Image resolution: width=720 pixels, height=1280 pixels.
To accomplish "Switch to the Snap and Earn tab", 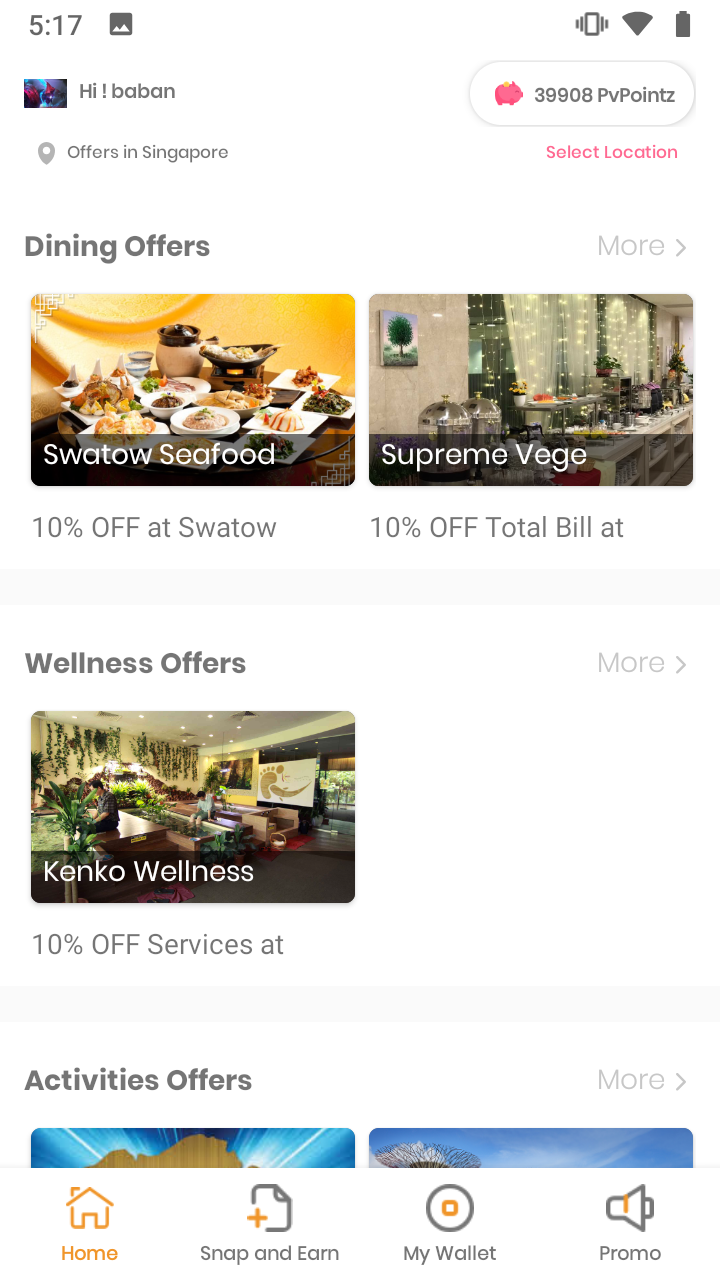I will coord(269,1224).
